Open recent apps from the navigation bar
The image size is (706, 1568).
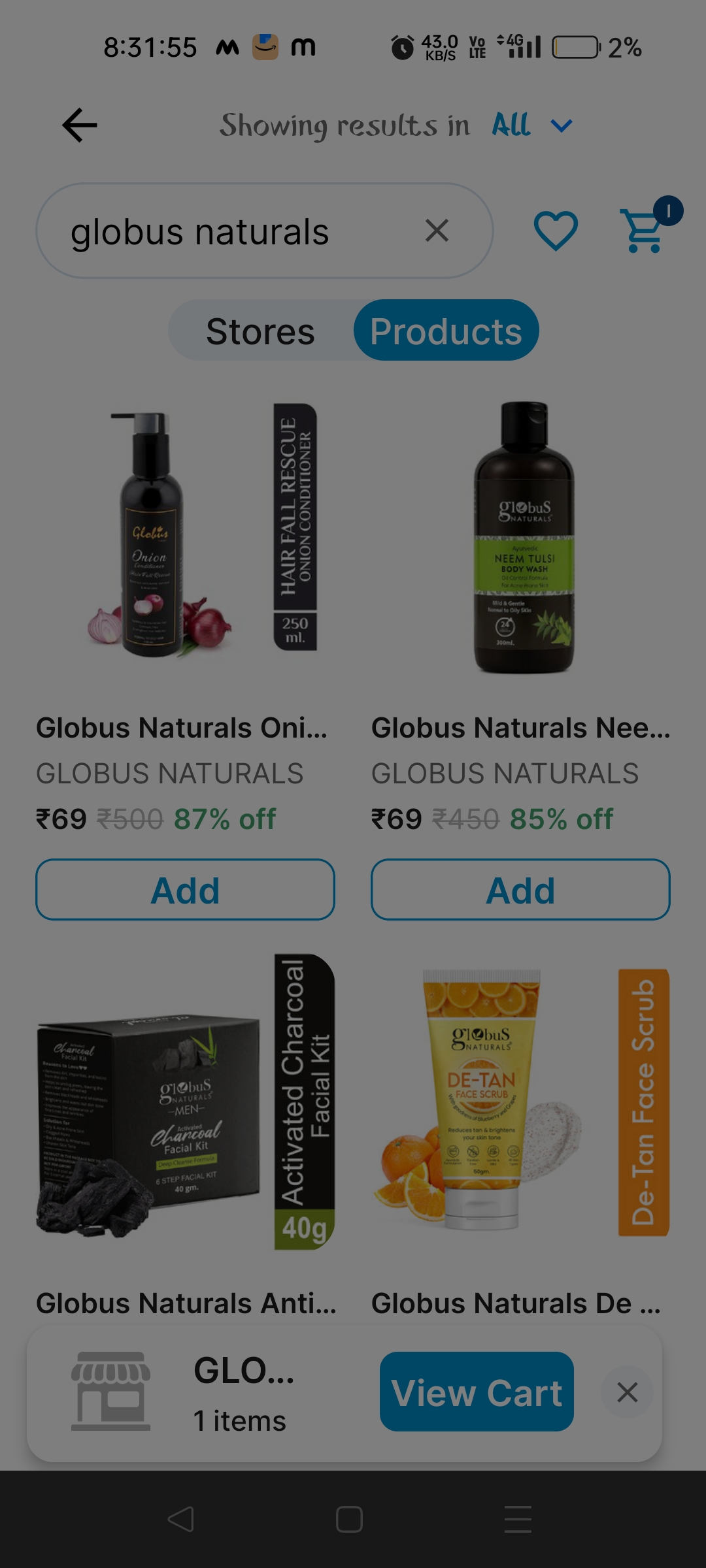(x=518, y=1519)
